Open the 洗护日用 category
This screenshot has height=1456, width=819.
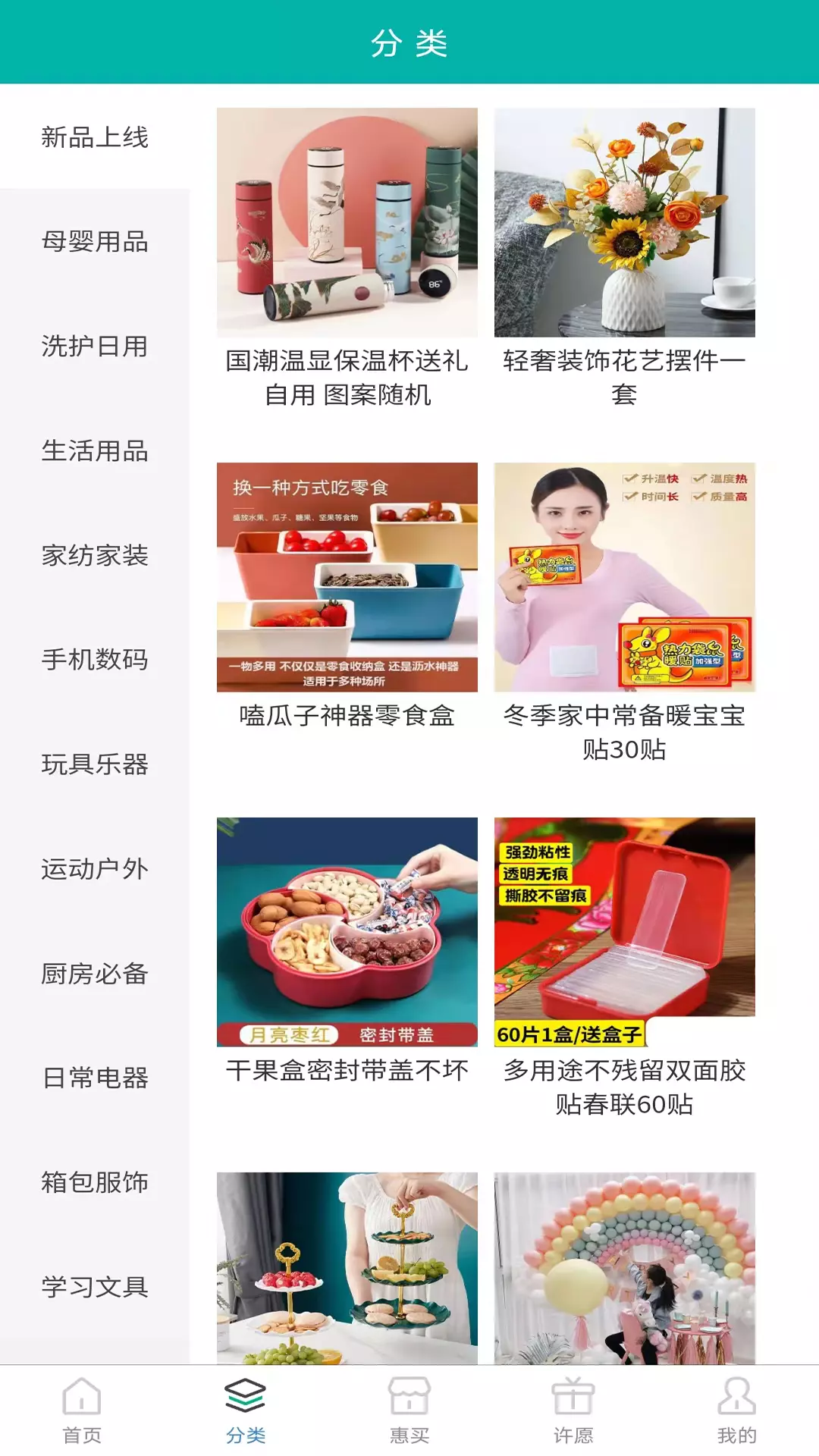(x=95, y=346)
